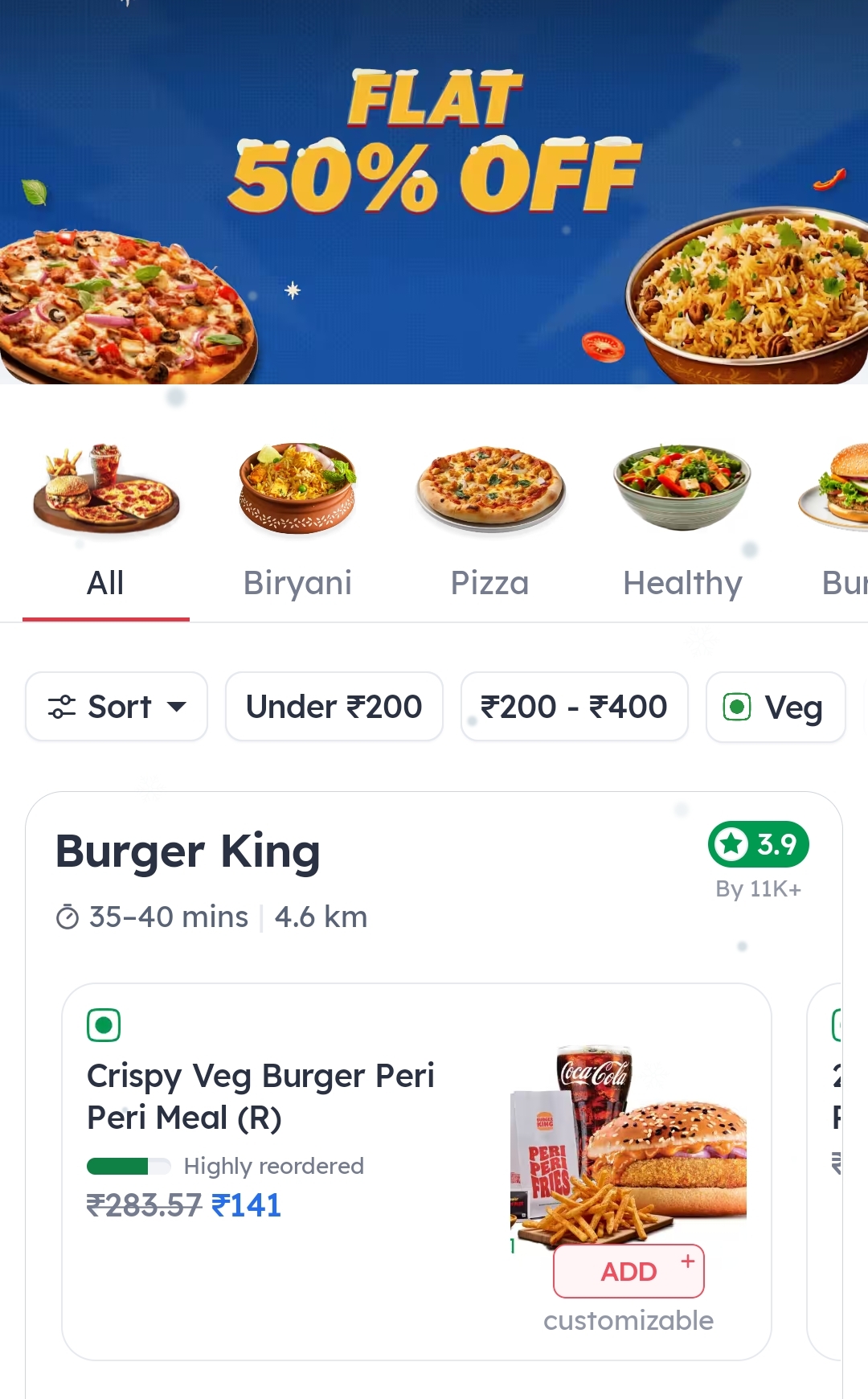Tap the sort filter sliders icon
The image size is (868, 1399).
pos(62,707)
